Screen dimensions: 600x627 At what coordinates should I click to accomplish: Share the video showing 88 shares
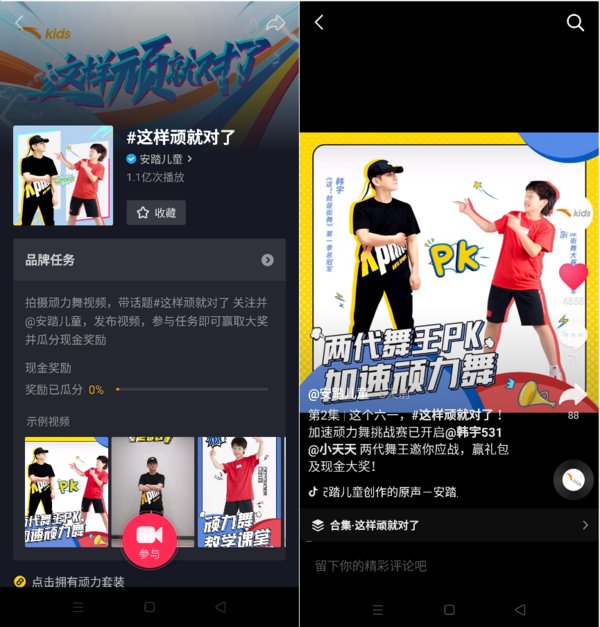point(573,397)
